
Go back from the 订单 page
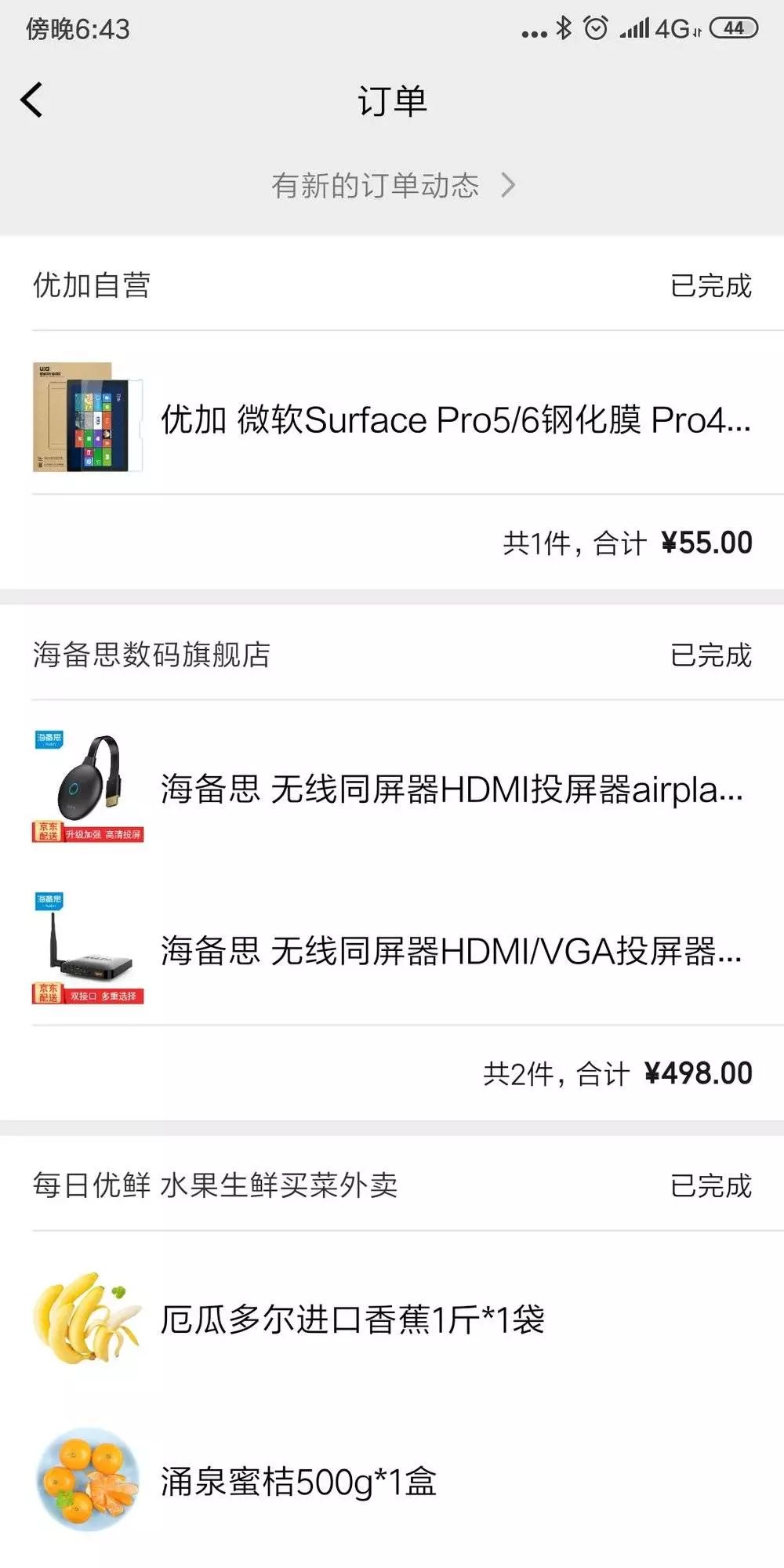click(32, 100)
